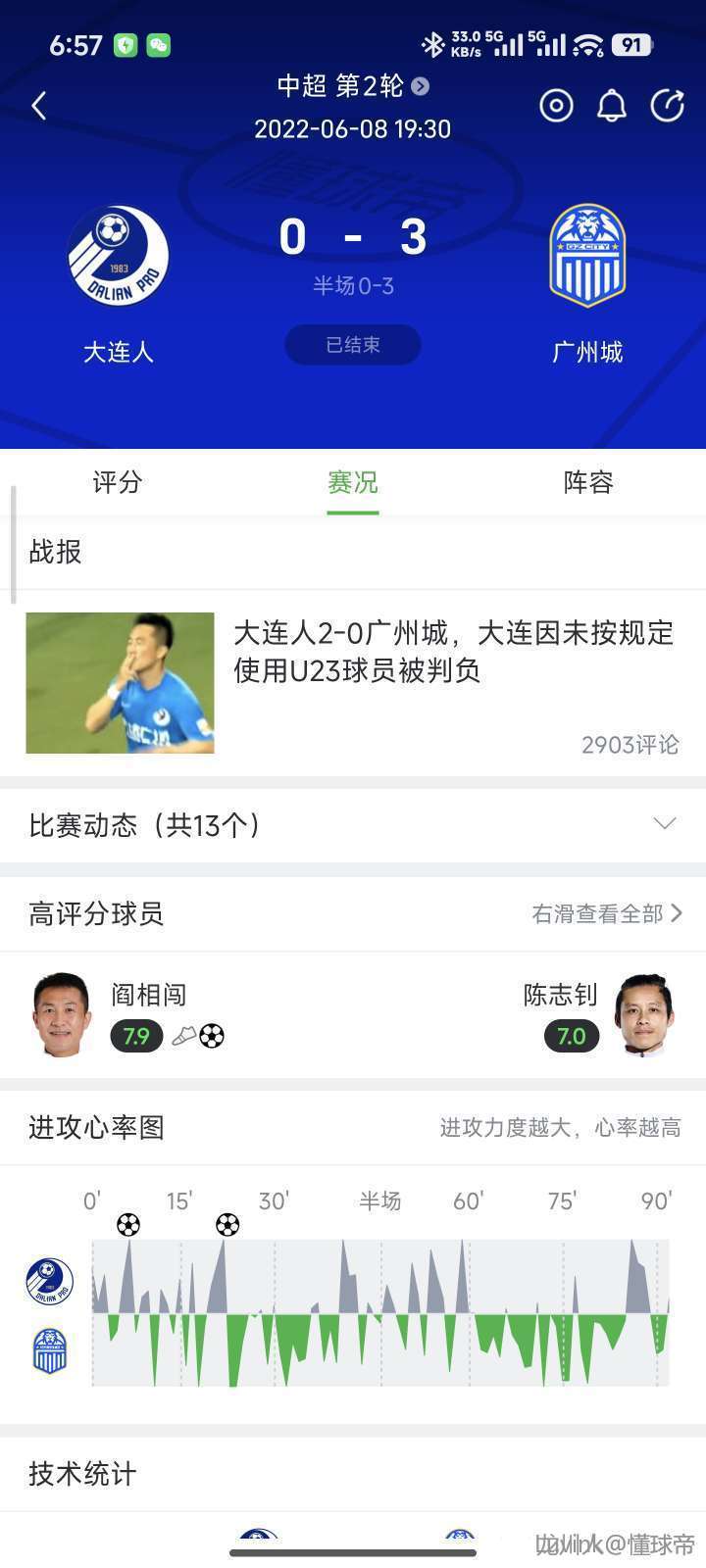Image resolution: width=706 pixels, height=1568 pixels.
Task: View all via 右滑查看全部
Action: tap(607, 914)
